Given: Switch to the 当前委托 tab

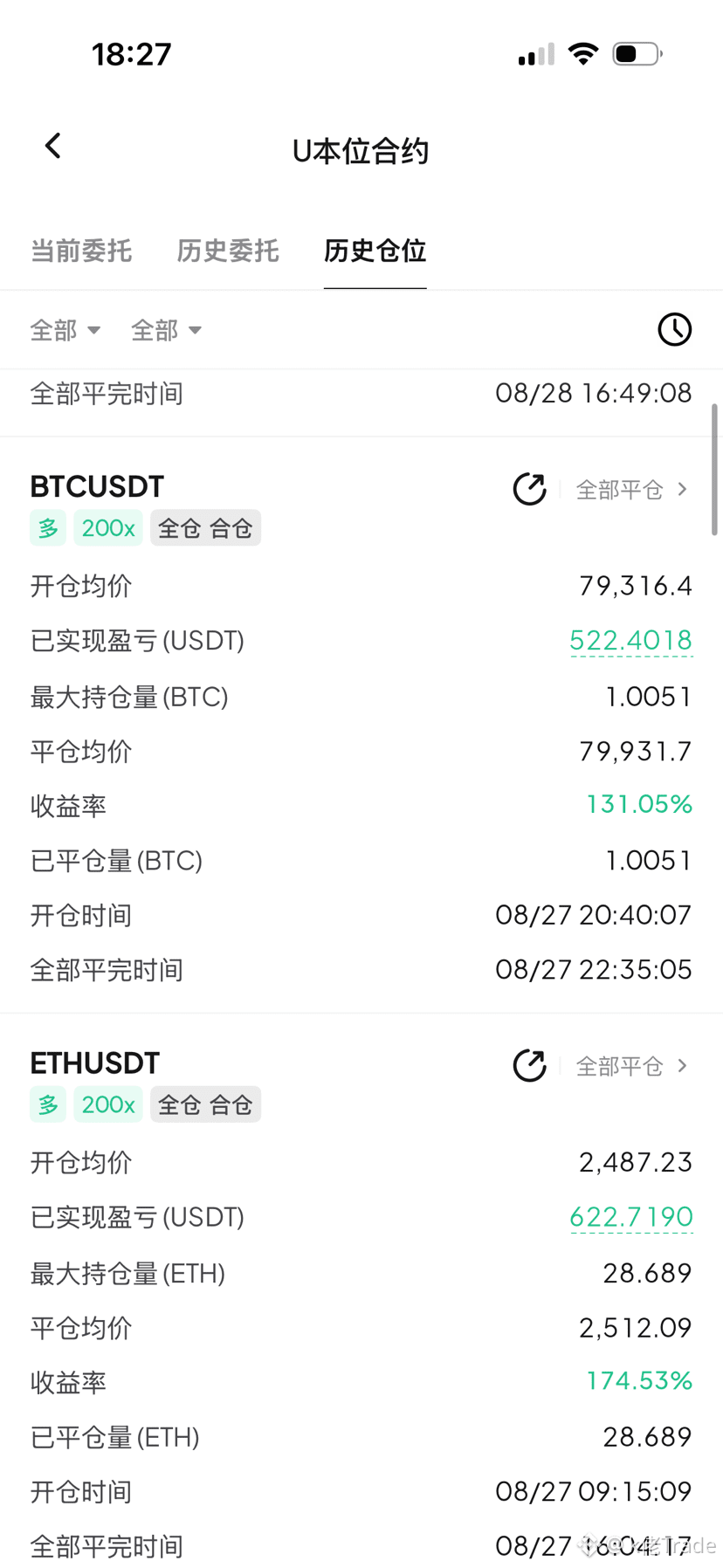Looking at the screenshot, I should 81,251.
